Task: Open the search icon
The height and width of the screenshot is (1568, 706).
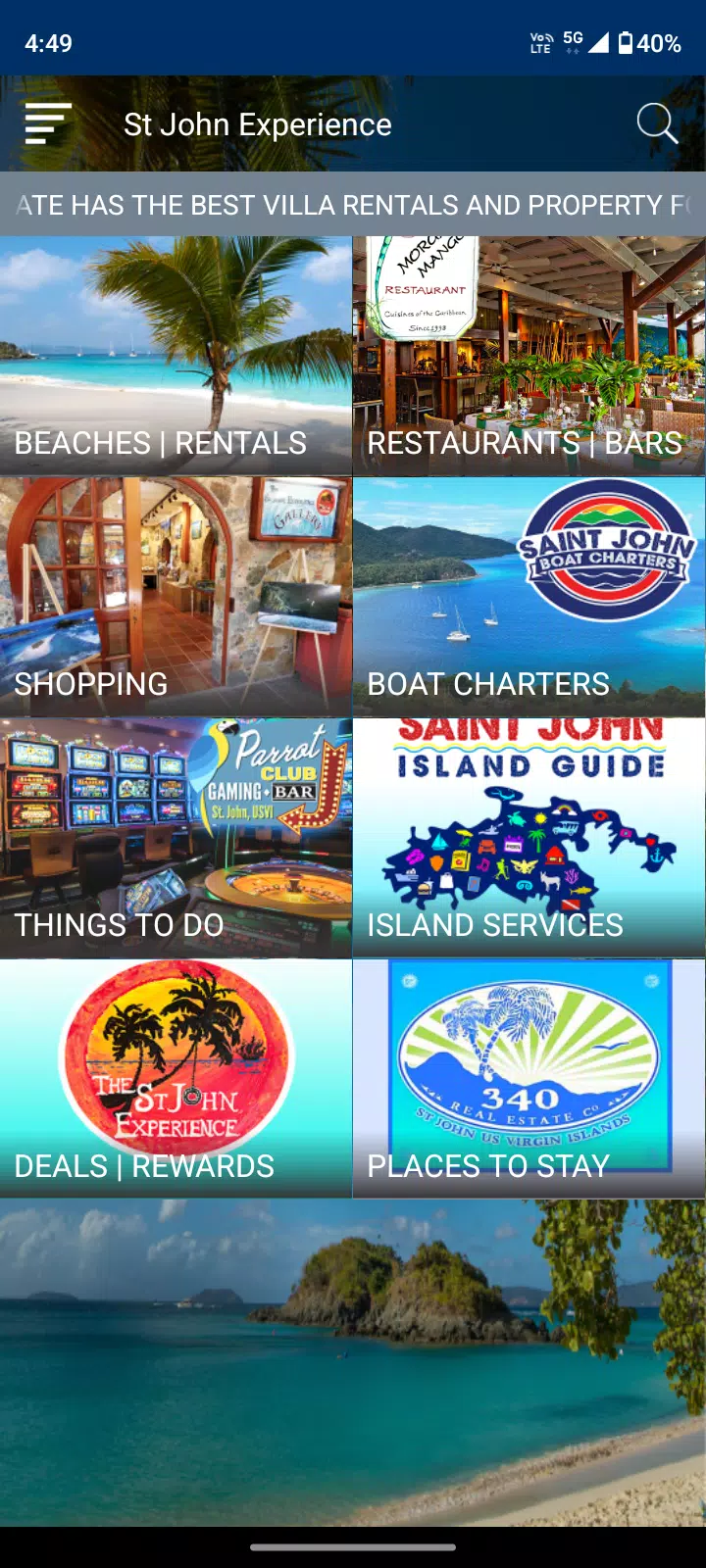Action: click(656, 124)
